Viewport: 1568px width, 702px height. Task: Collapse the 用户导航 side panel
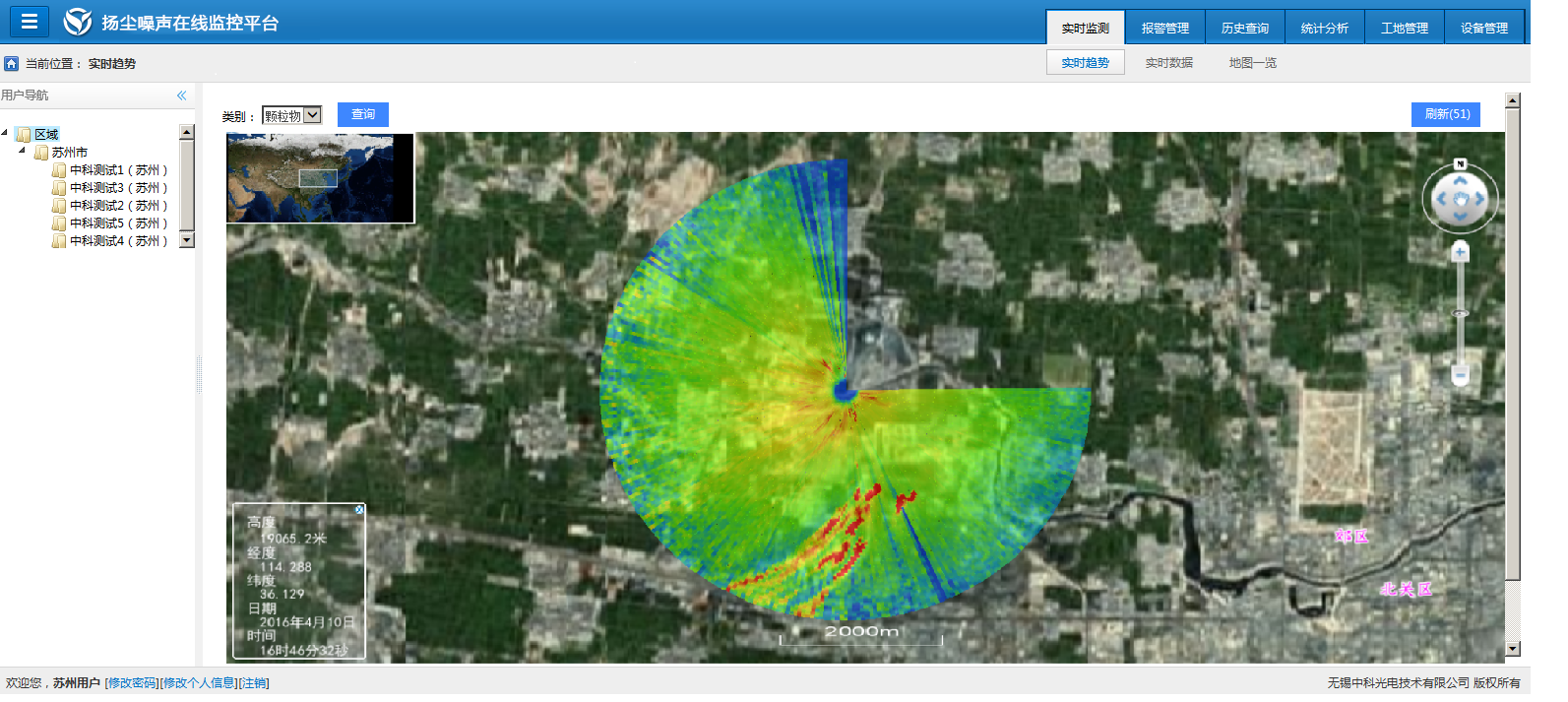(x=181, y=96)
